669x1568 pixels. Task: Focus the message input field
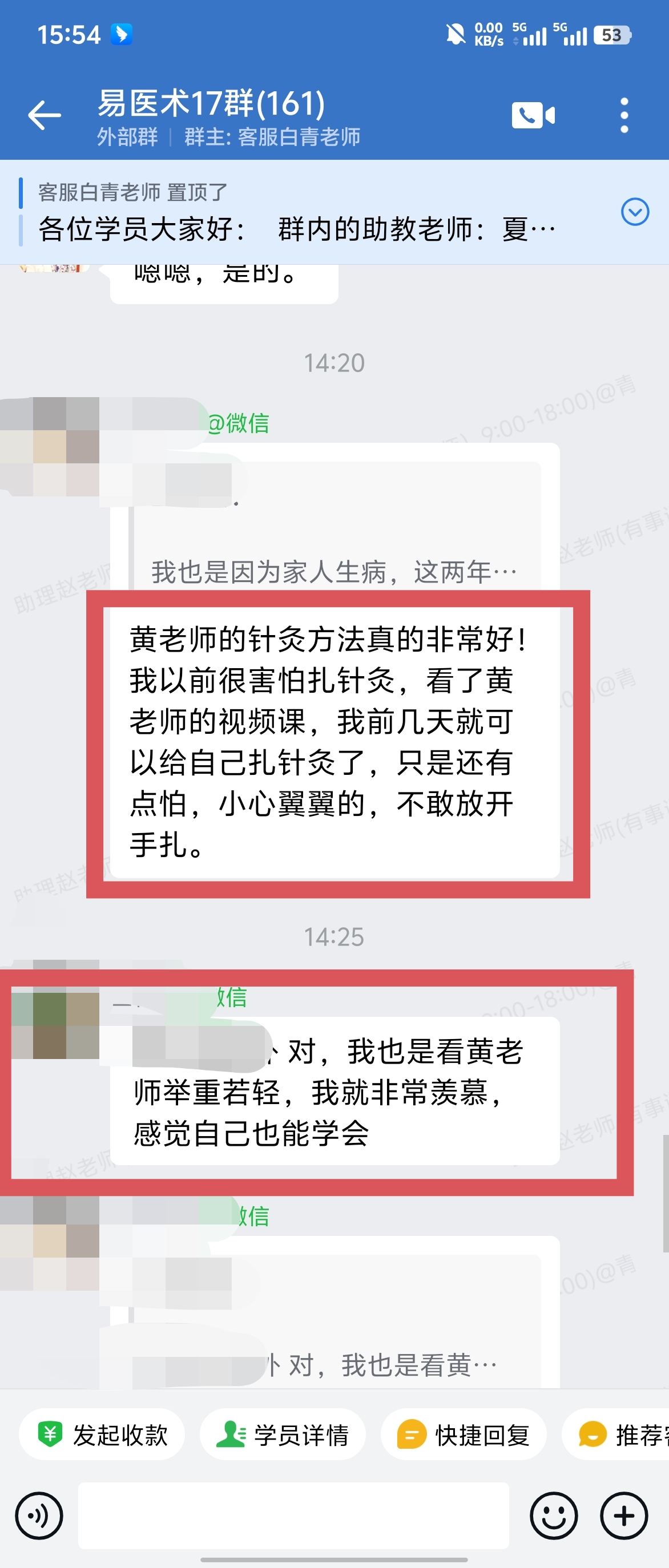click(293, 1516)
